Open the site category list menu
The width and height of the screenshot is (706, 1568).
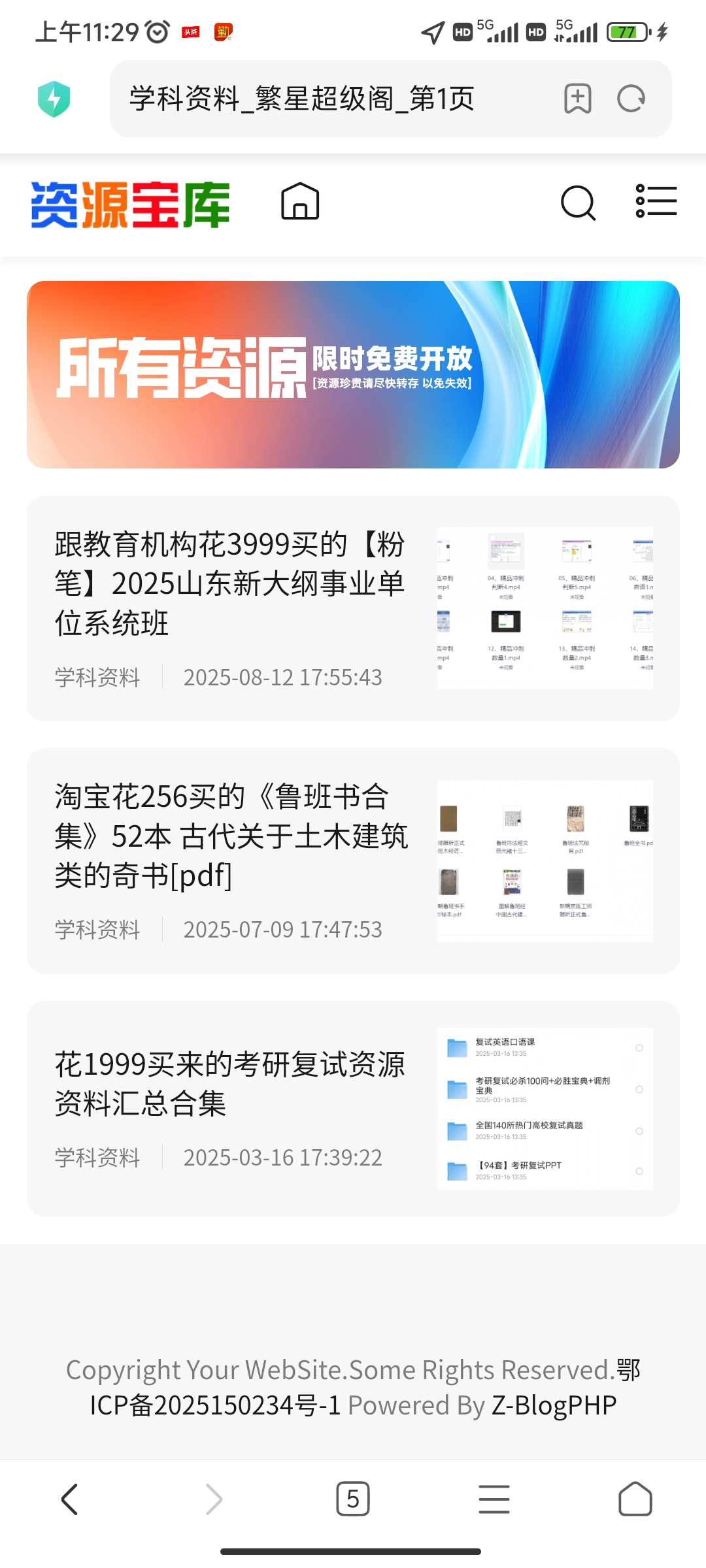point(656,201)
